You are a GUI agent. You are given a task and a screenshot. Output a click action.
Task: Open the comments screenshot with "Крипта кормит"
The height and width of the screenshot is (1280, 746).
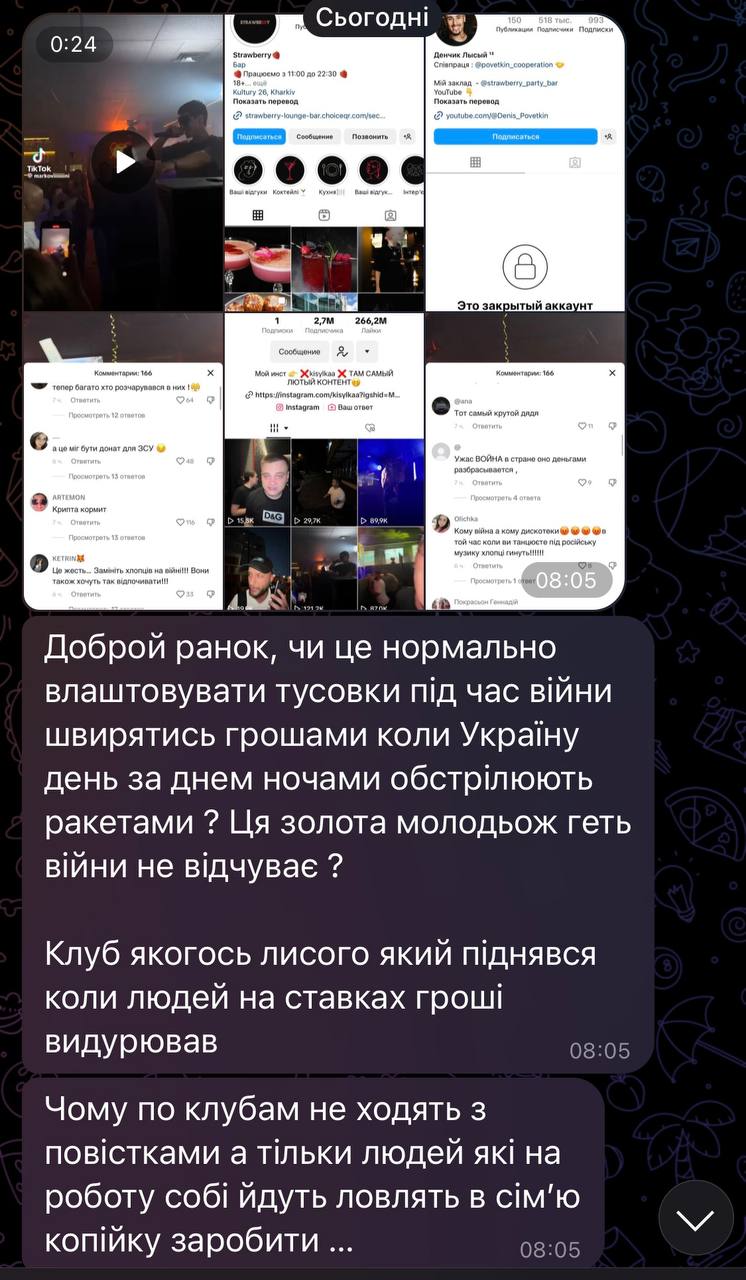[x=123, y=462]
